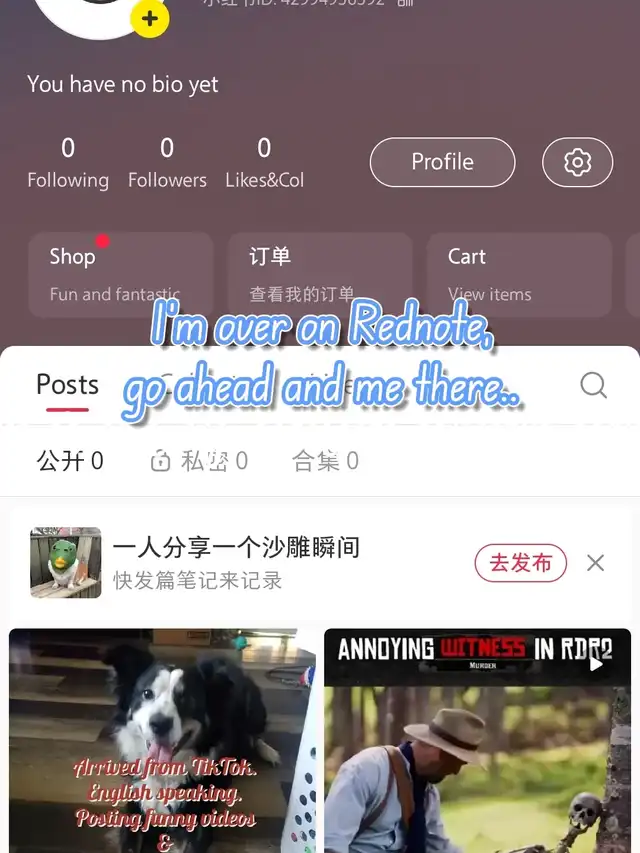
Task: Tap the 去发布 publish button
Action: coord(520,563)
